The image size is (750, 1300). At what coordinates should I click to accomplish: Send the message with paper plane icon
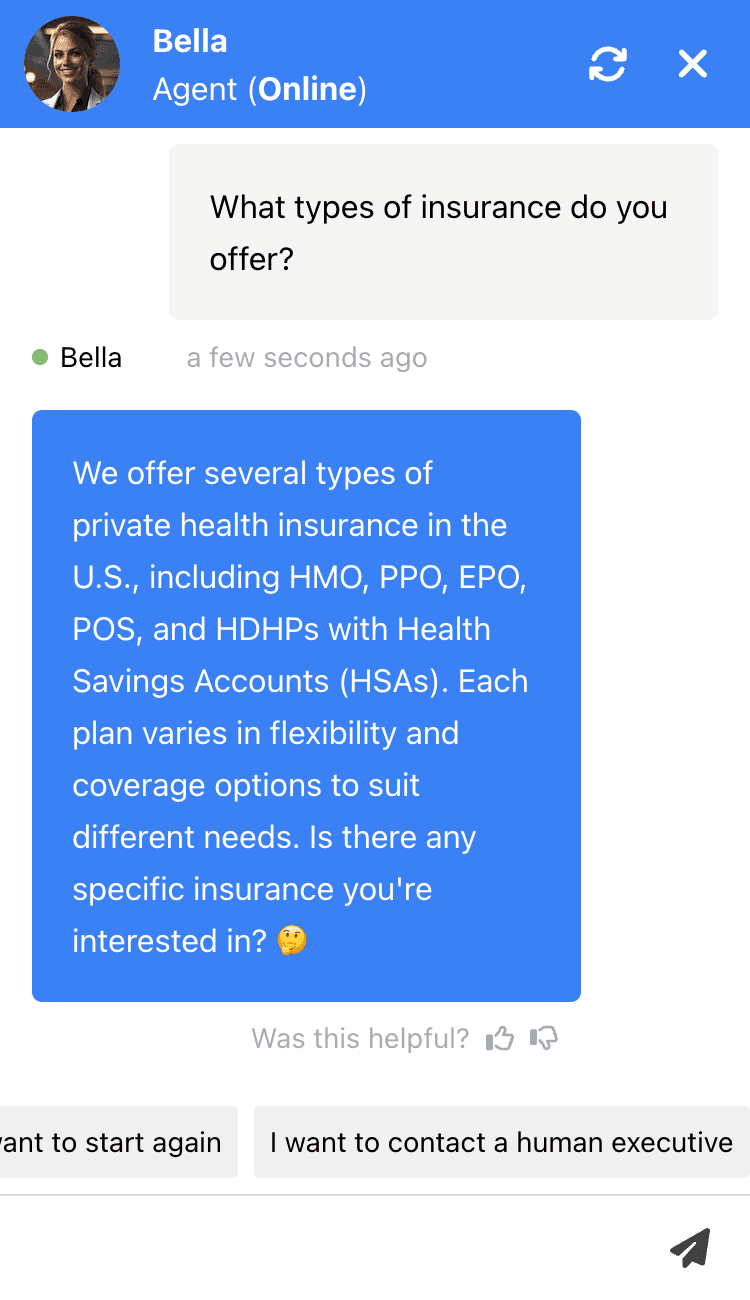point(690,1247)
